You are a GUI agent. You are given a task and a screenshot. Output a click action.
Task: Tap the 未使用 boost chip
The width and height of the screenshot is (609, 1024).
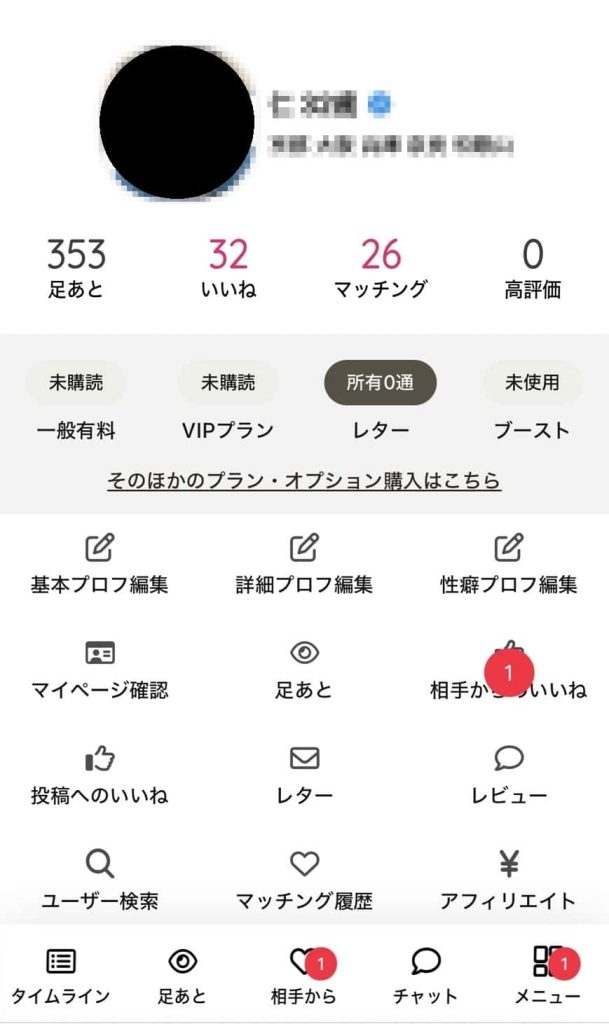(532, 382)
